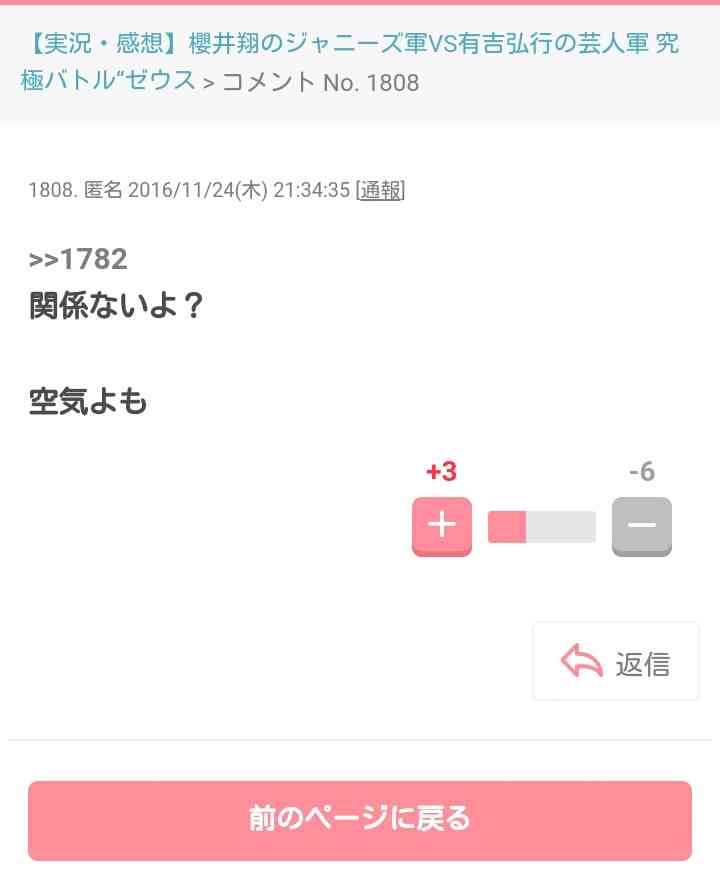Upvote the comment with the plus button
Screen dimensions: 720x883
pyautogui.click(x=441, y=525)
